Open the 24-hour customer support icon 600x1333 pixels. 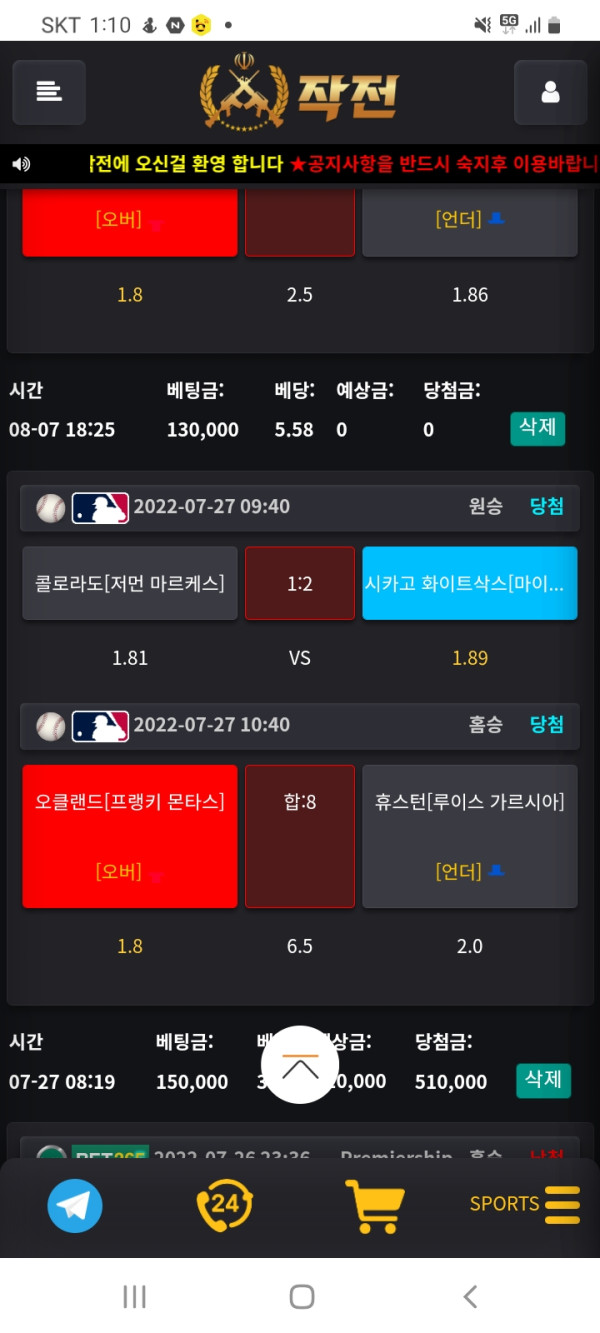tap(225, 1205)
